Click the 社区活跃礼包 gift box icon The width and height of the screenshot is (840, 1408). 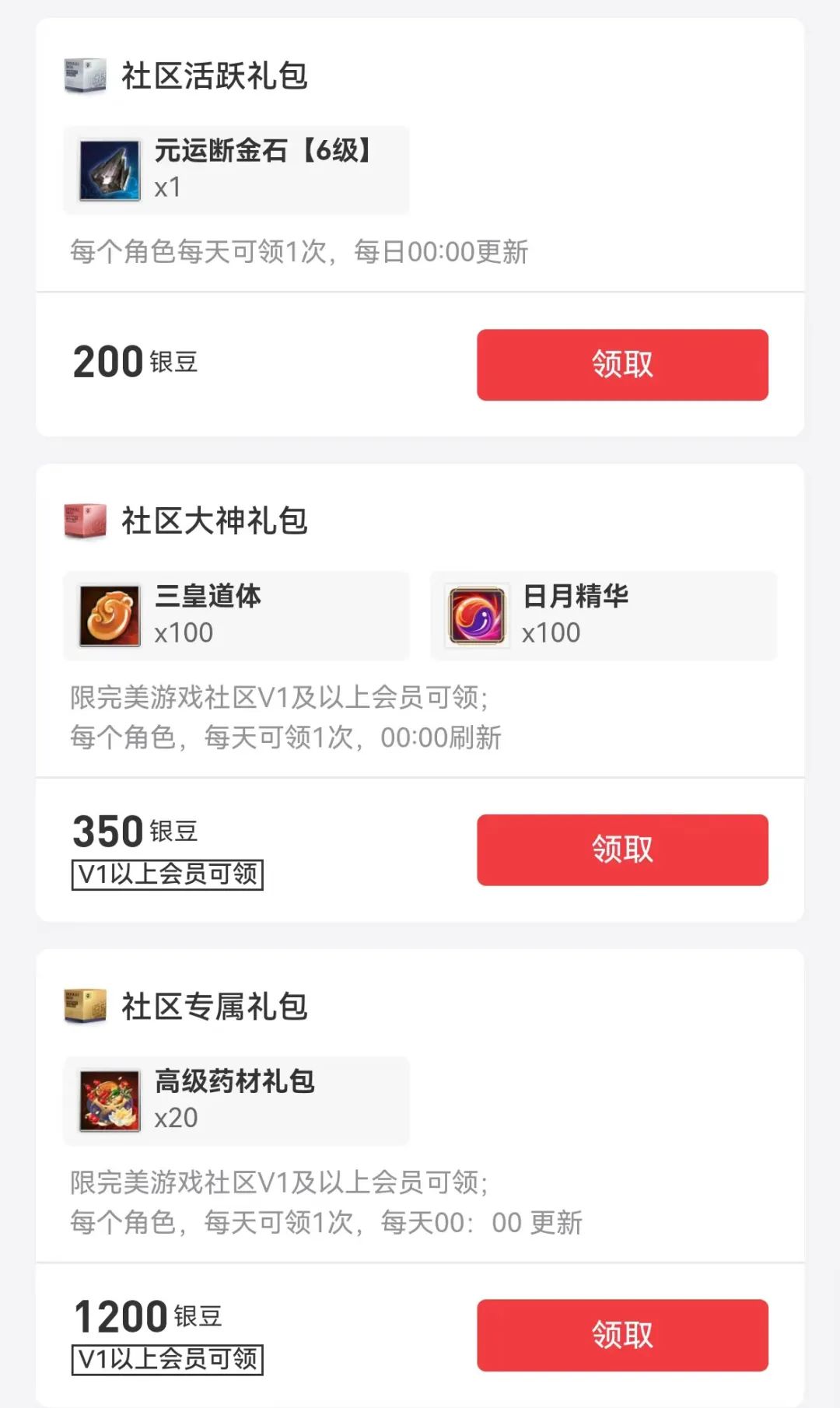[x=86, y=76]
